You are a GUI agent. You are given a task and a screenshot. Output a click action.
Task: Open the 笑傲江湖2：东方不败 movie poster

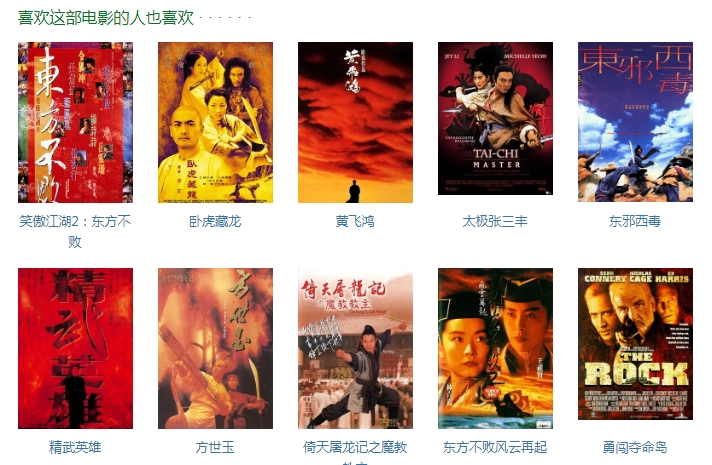click(75, 122)
